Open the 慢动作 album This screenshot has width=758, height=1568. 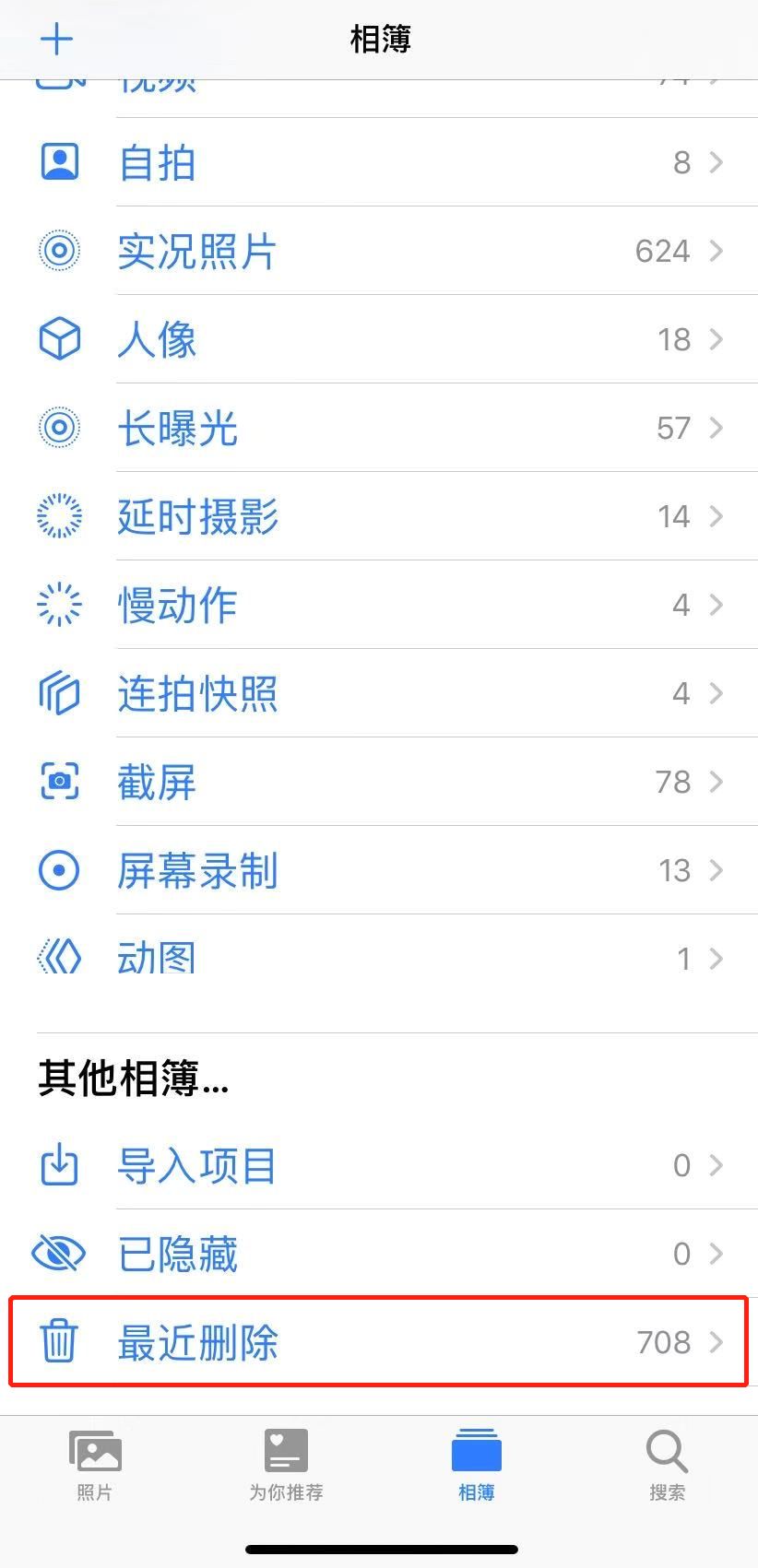click(x=379, y=605)
